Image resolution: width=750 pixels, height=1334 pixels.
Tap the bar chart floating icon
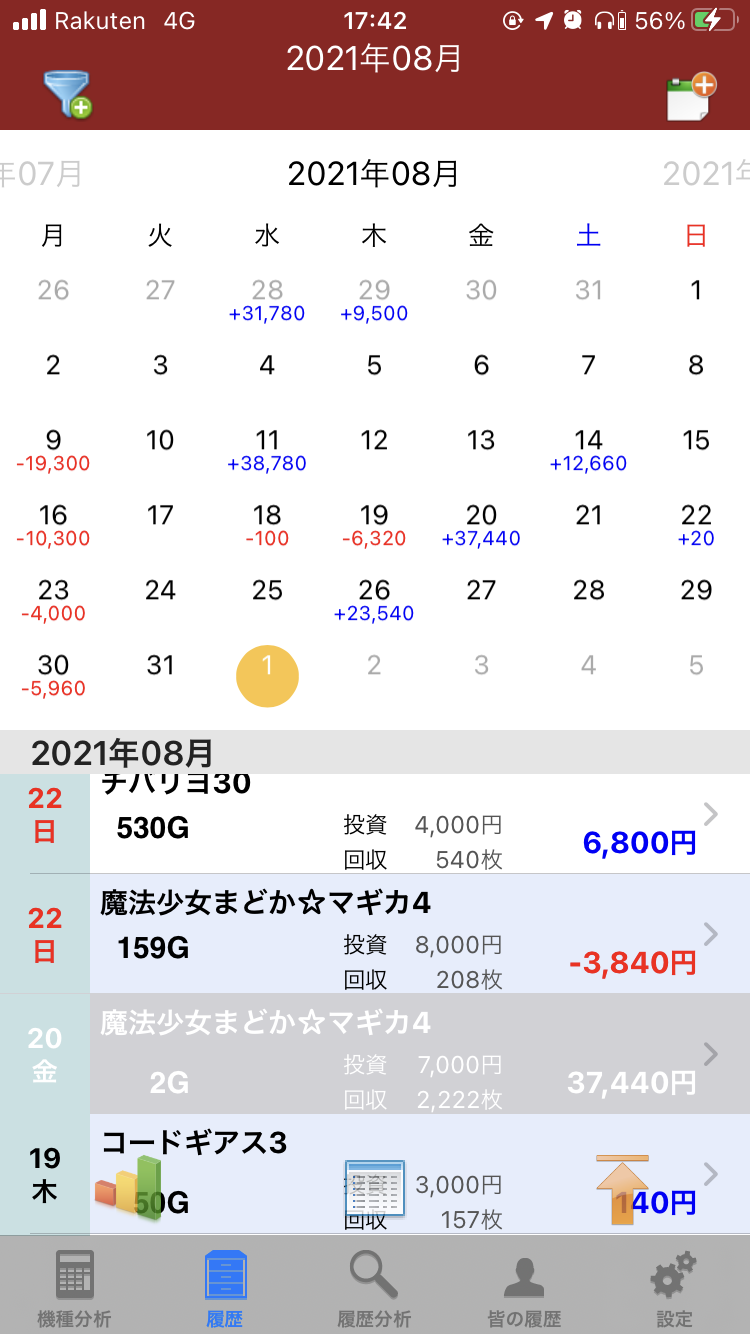(128, 1187)
